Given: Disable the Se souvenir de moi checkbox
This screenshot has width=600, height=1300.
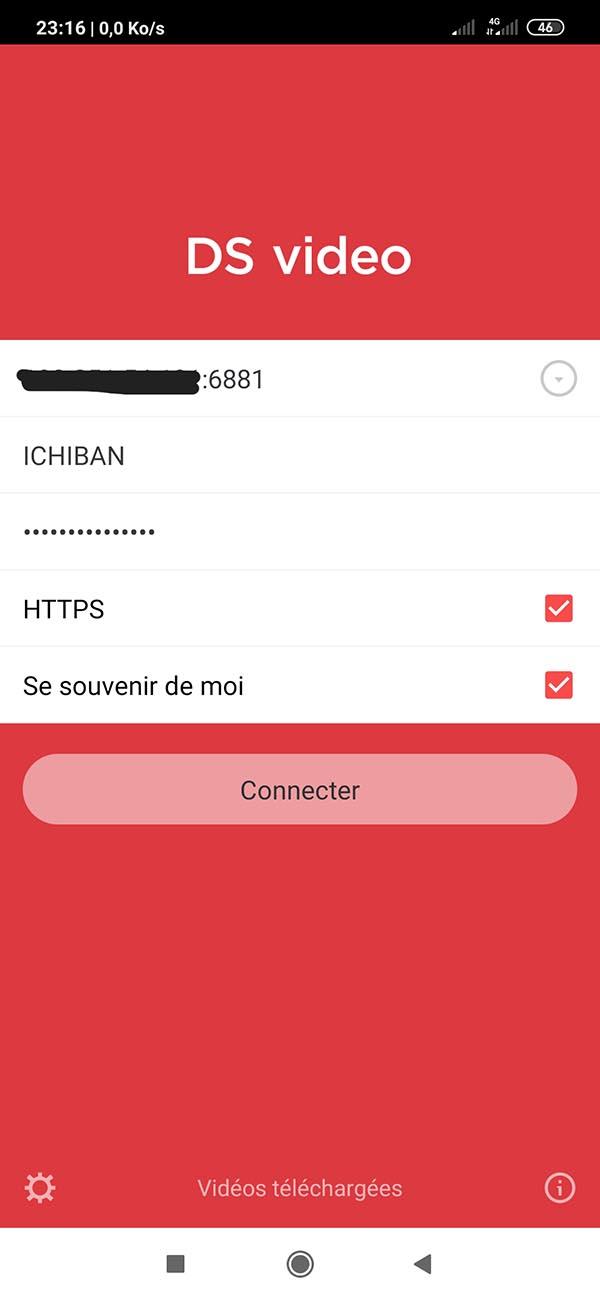Looking at the screenshot, I should pos(558,685).
